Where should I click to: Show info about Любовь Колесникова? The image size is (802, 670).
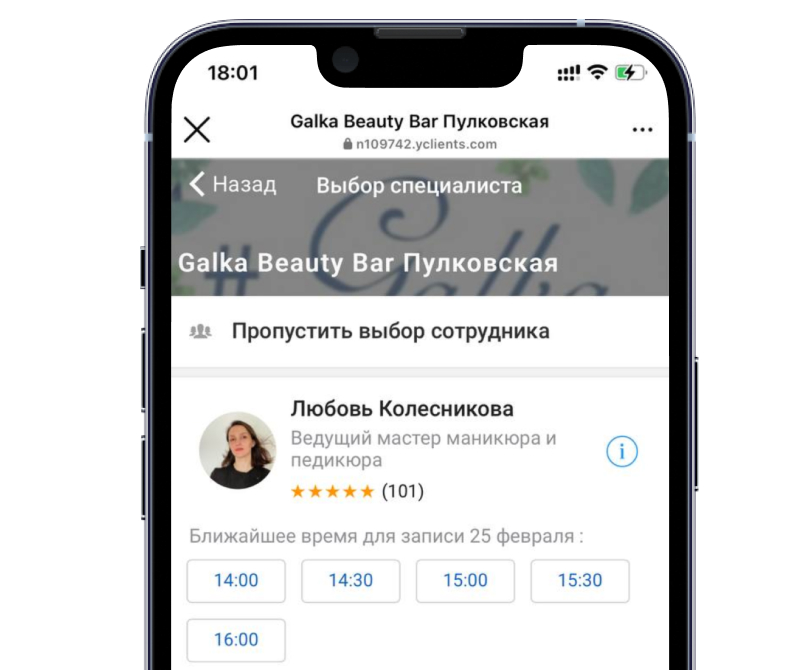pos(622,451)
